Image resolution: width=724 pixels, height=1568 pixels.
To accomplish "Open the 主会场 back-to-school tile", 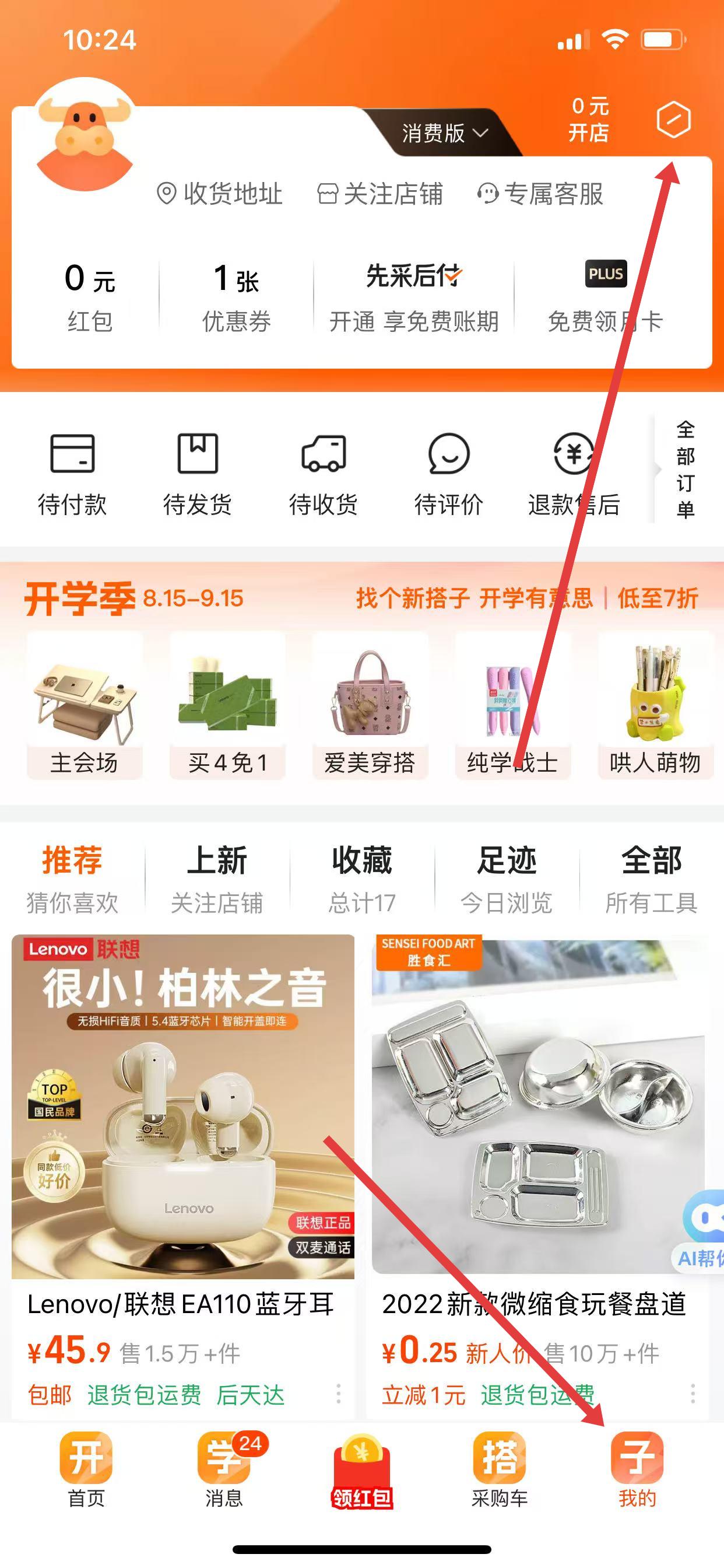I will point(85,705).
